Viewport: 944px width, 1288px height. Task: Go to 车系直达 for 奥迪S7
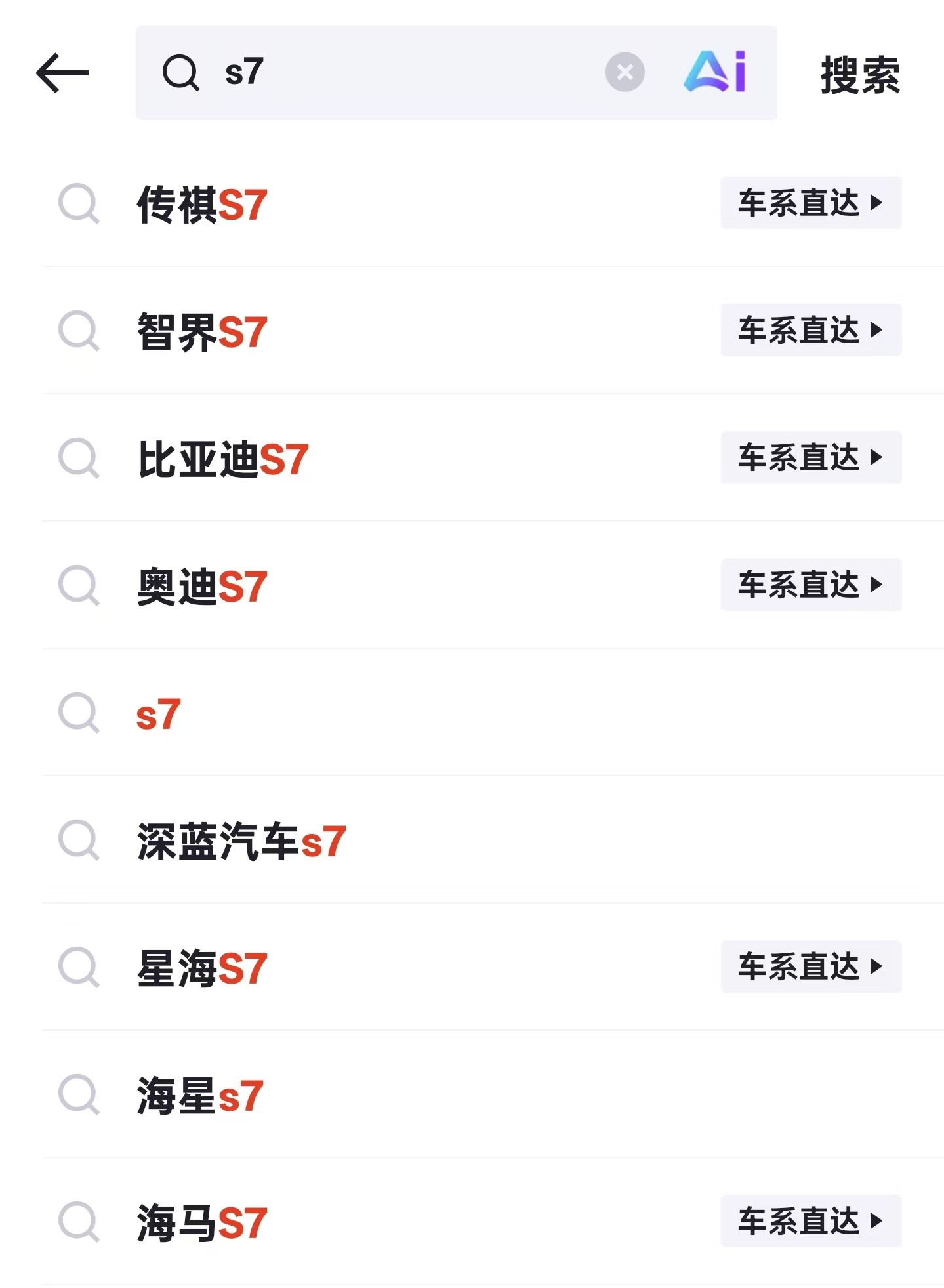(x=811, y=585)
